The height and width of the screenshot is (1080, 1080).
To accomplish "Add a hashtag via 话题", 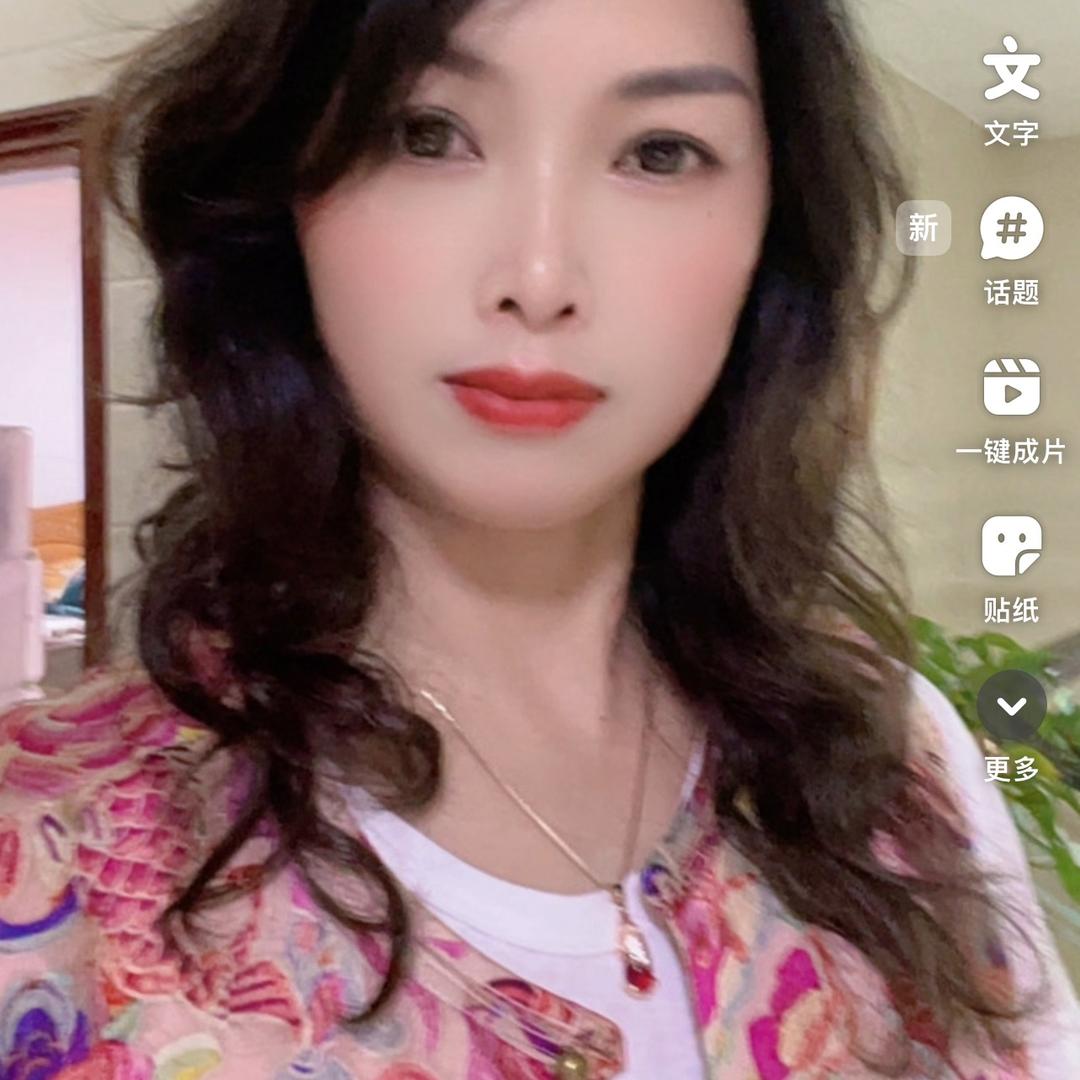I will pos(1011,229).
